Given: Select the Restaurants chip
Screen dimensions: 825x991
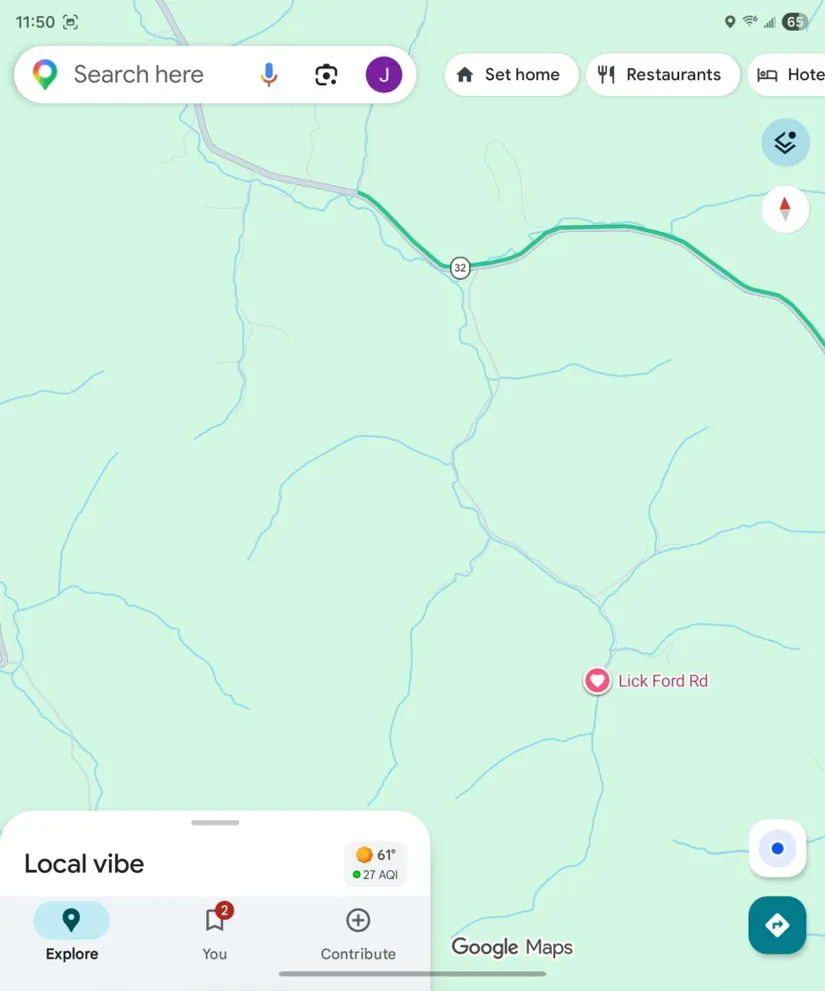Looking at the screenshot, I should tap(662, 75).
